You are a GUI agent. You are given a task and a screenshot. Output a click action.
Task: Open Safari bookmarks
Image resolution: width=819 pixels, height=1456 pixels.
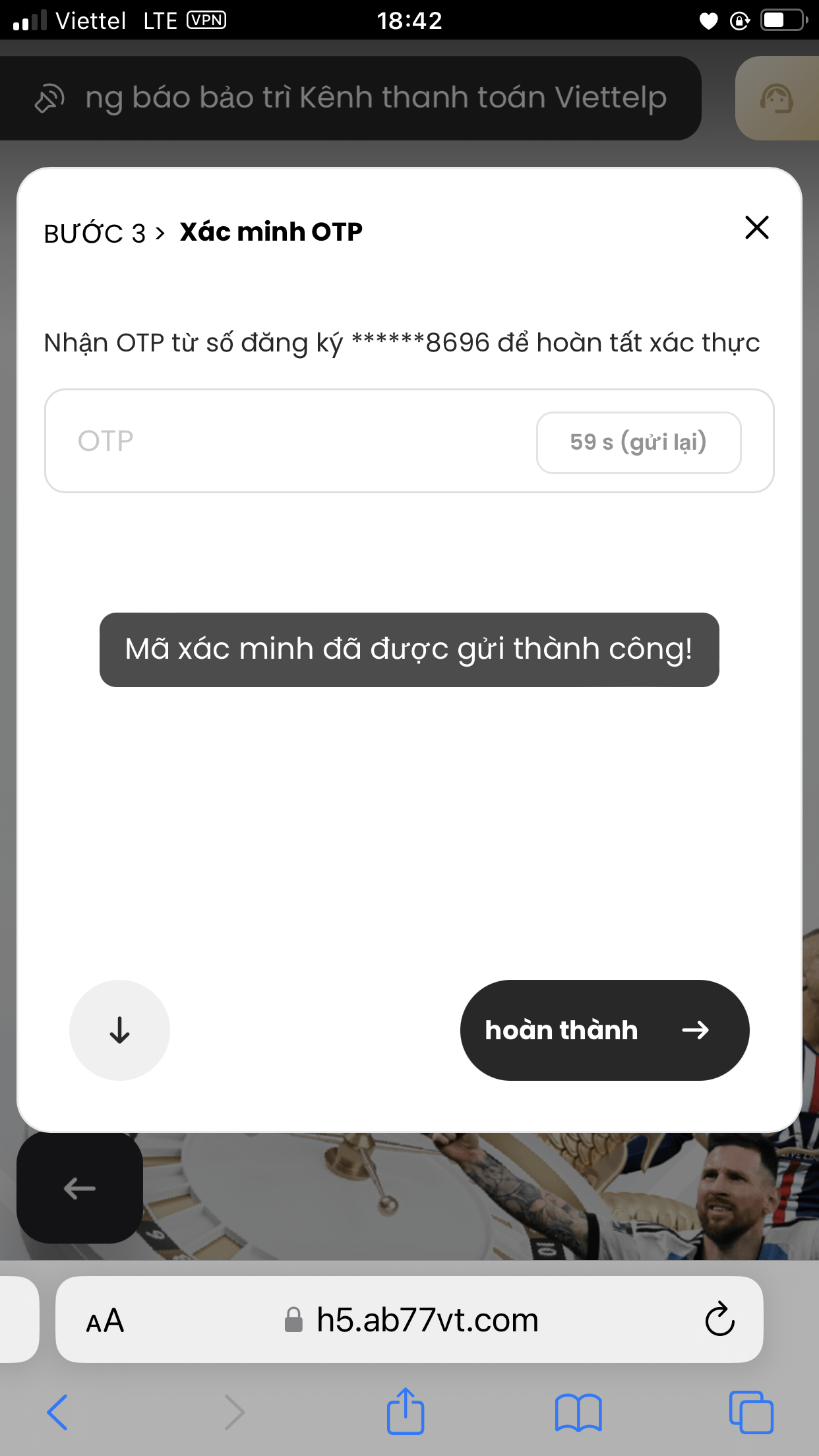point(578,1412)
